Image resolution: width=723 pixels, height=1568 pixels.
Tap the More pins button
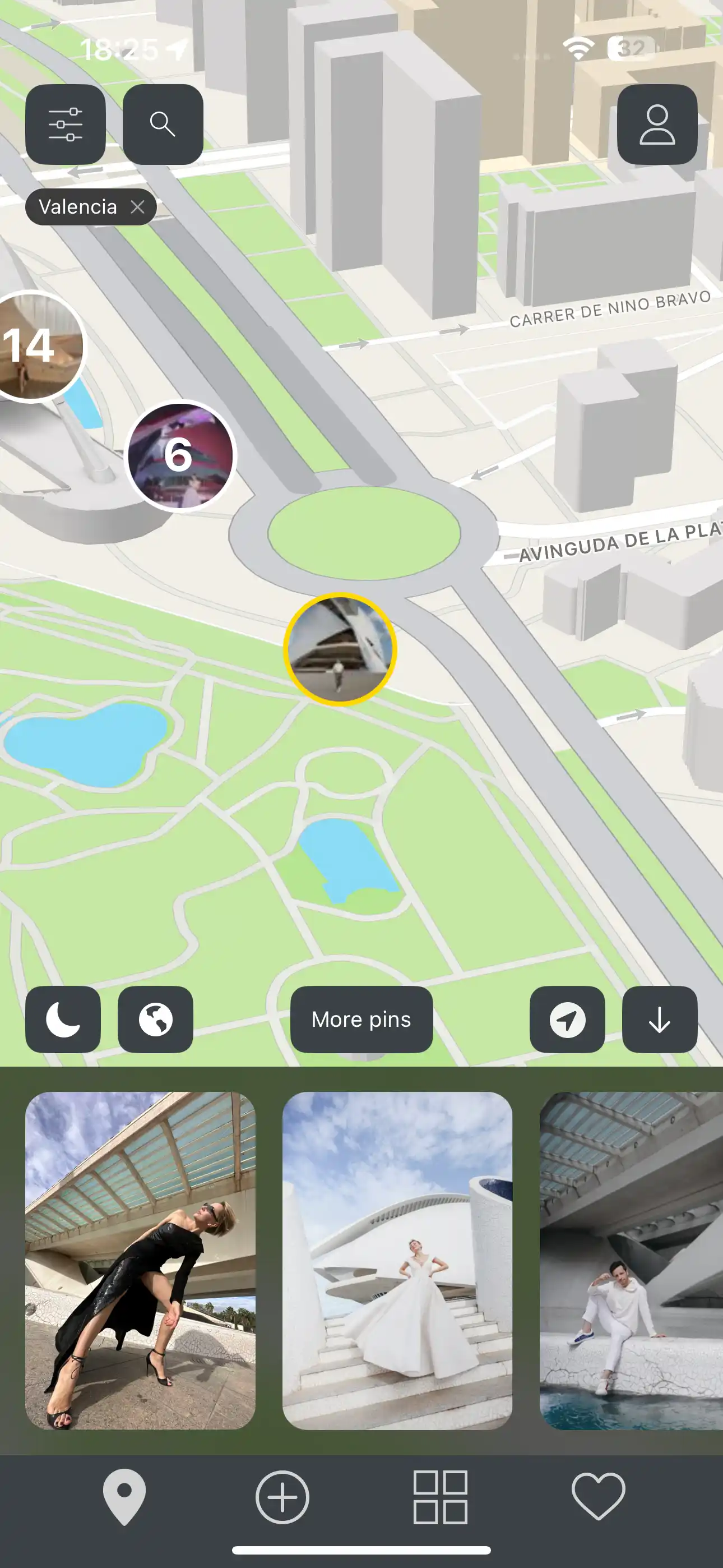tap(361, 1019)
